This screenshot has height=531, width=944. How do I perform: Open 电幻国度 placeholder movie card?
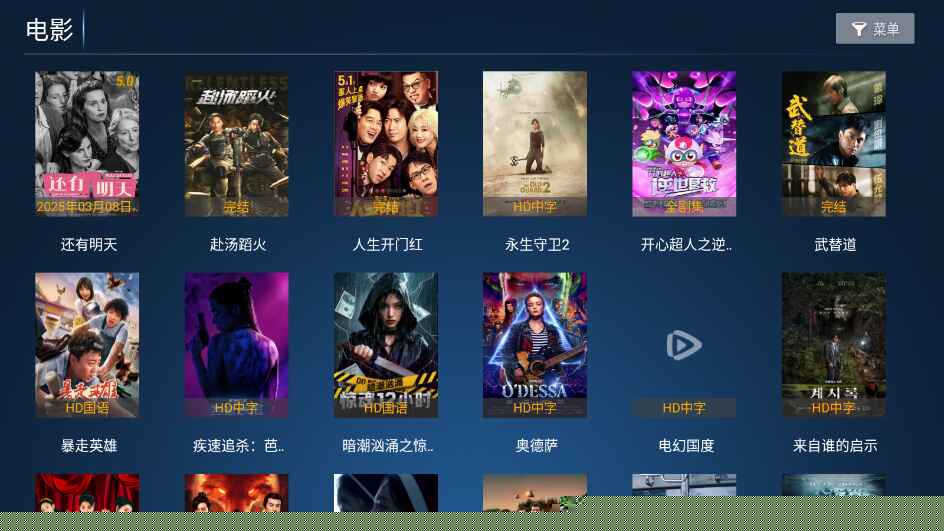(684, 345)
